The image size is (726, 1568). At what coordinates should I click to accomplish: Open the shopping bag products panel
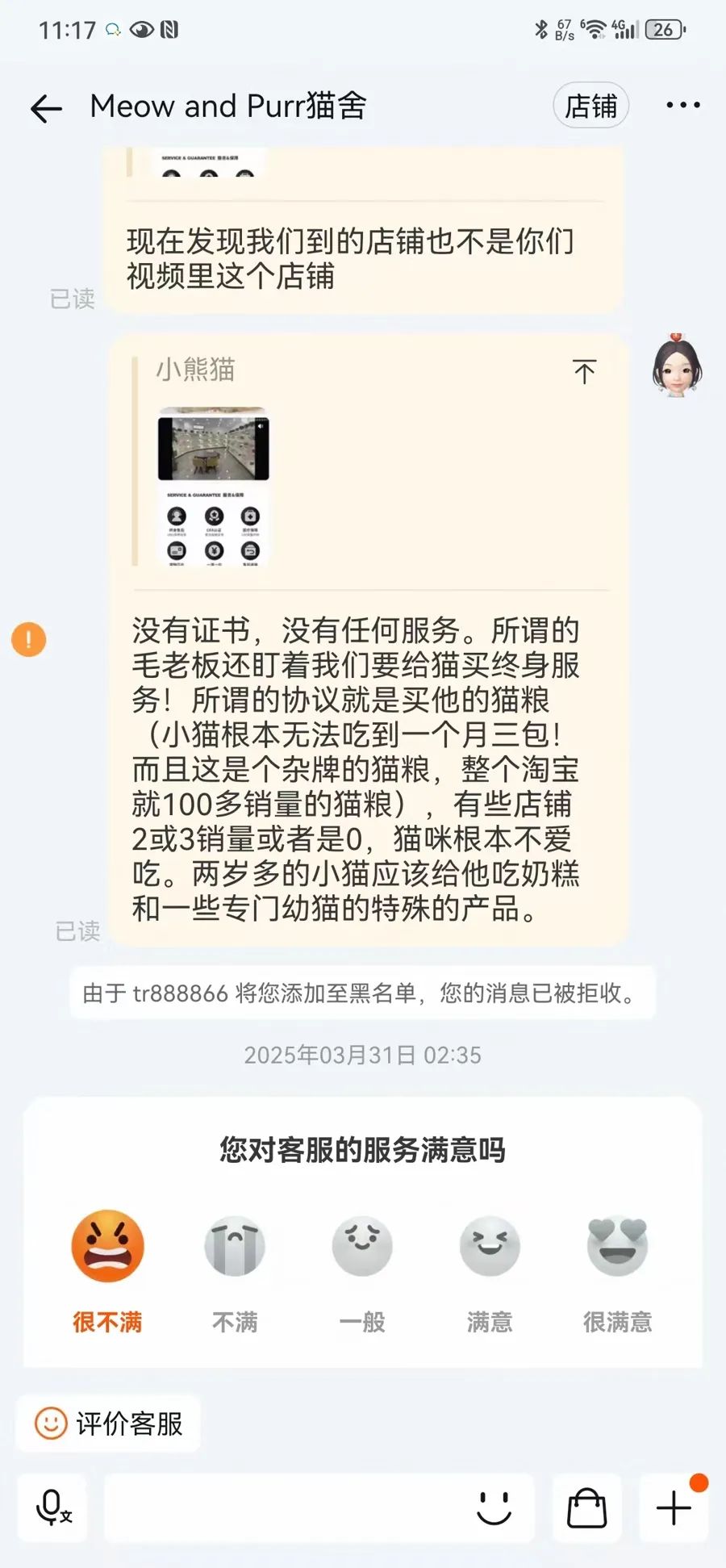(586, 1507)
